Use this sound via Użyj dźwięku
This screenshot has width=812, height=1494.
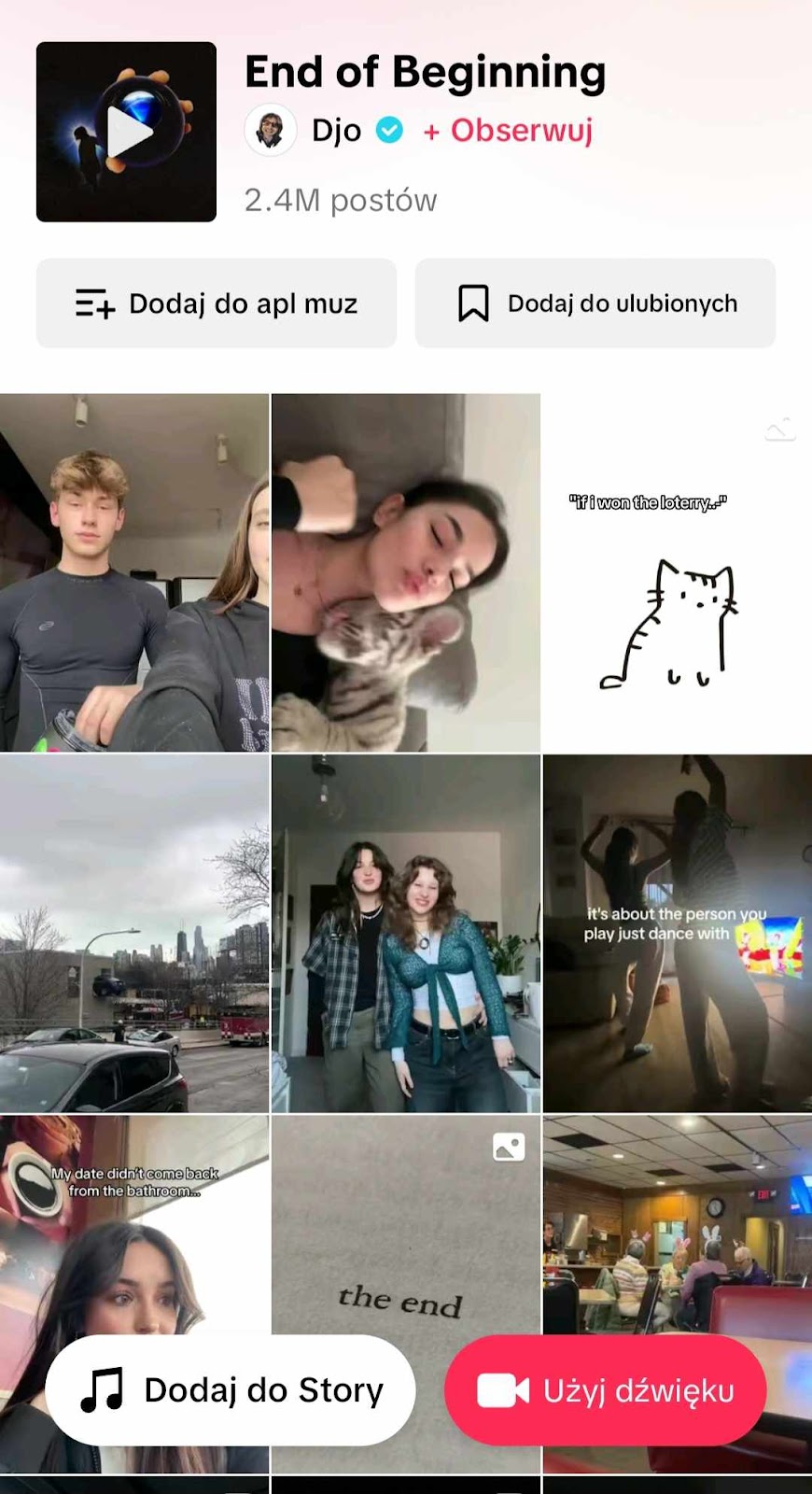click(x=606, y=1390)
